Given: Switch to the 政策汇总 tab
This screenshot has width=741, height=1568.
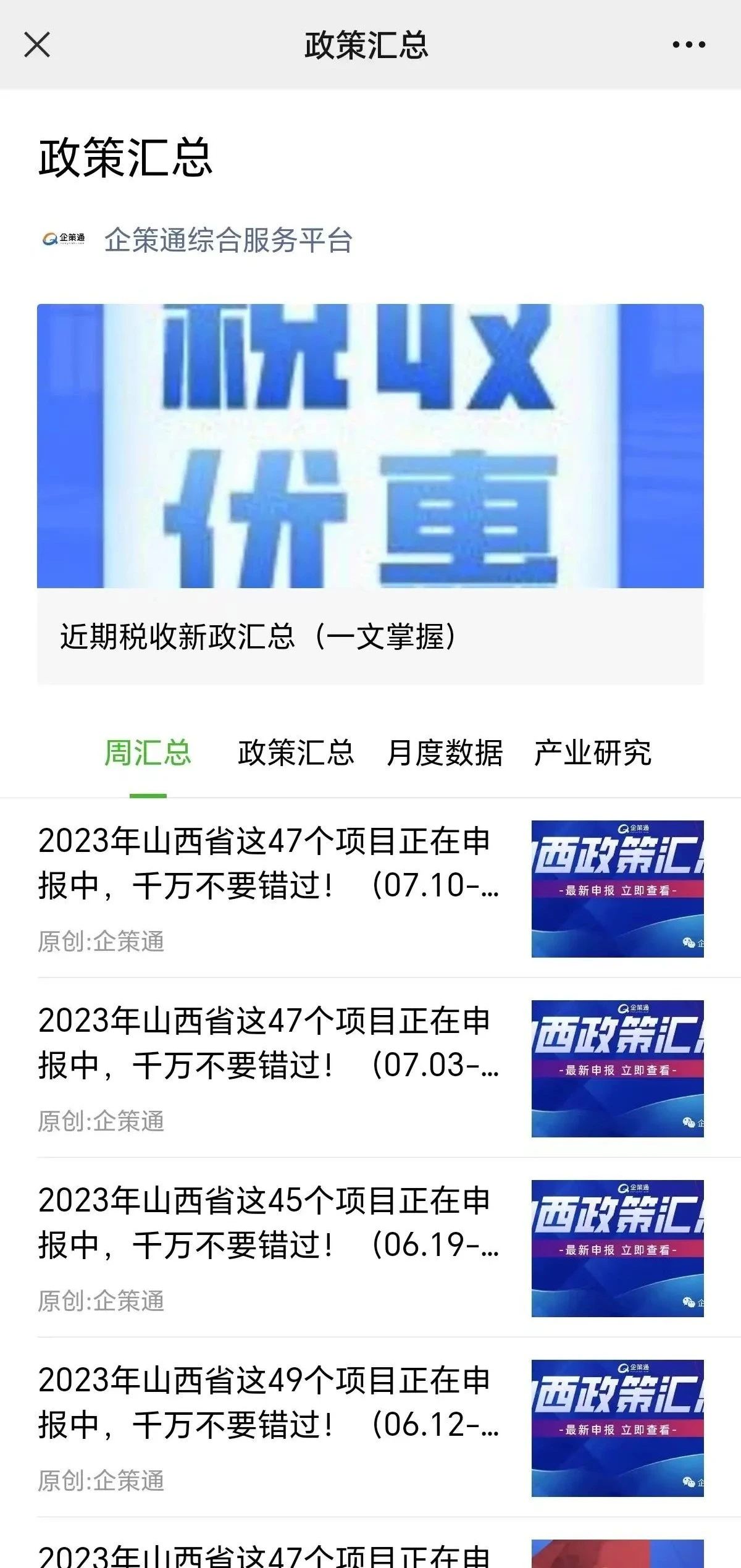Looking at the screenshot, I should tap(296, 753).
